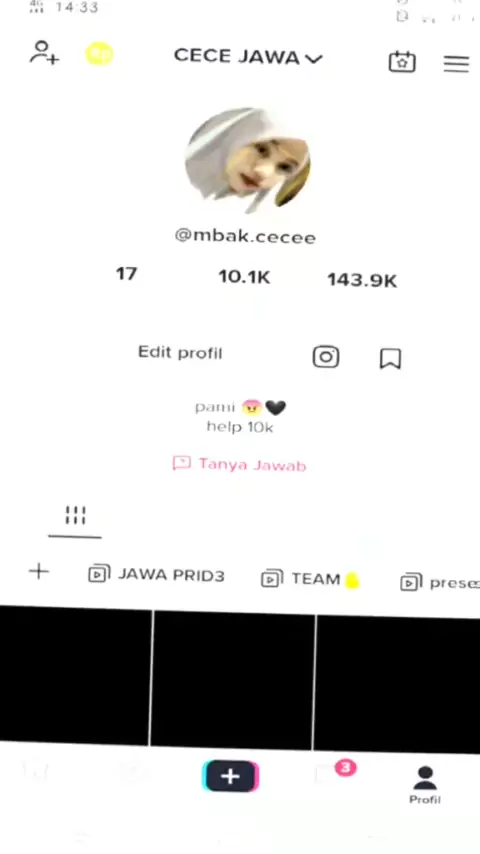The image size is (480, 854).
Task: Open the hamburger menu
Action: coord(456,64)
